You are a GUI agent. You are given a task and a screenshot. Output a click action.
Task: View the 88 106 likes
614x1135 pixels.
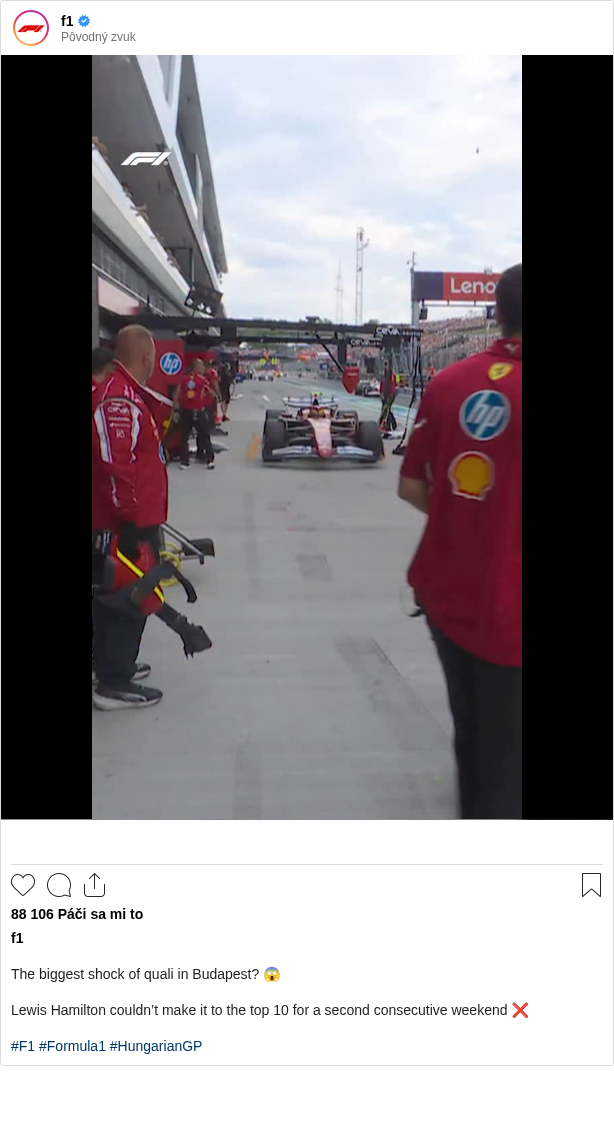coord(77,914)
